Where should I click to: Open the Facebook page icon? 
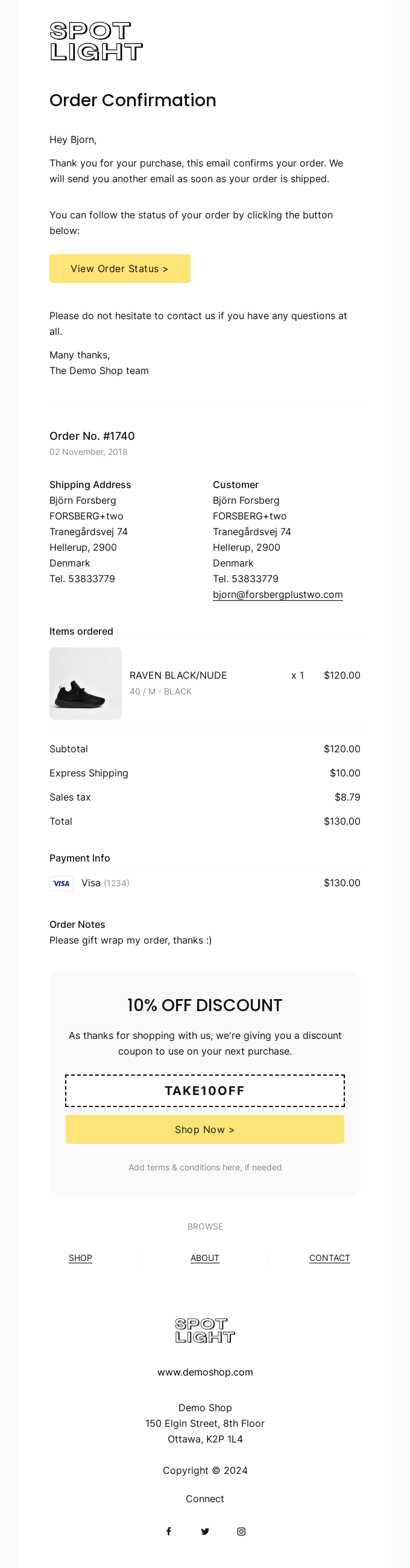pos(168,1531)
